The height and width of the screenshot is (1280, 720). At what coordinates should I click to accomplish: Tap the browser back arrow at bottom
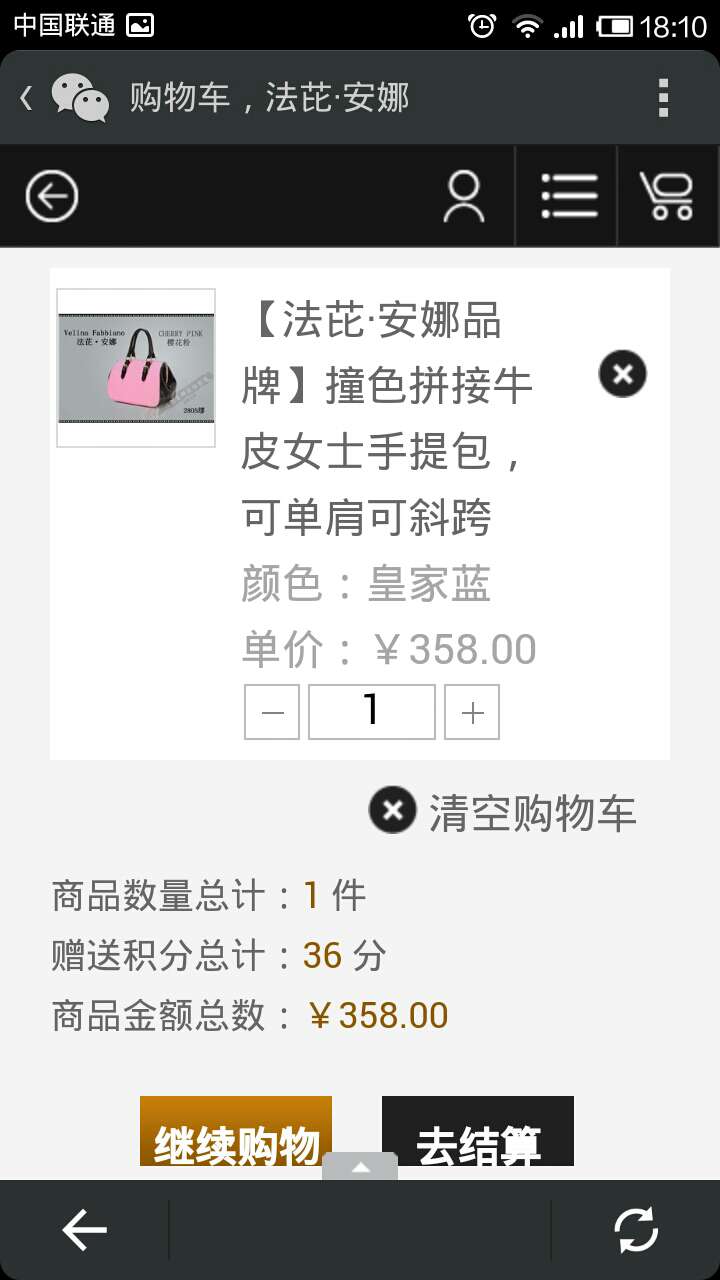(x=84, y=1230)
